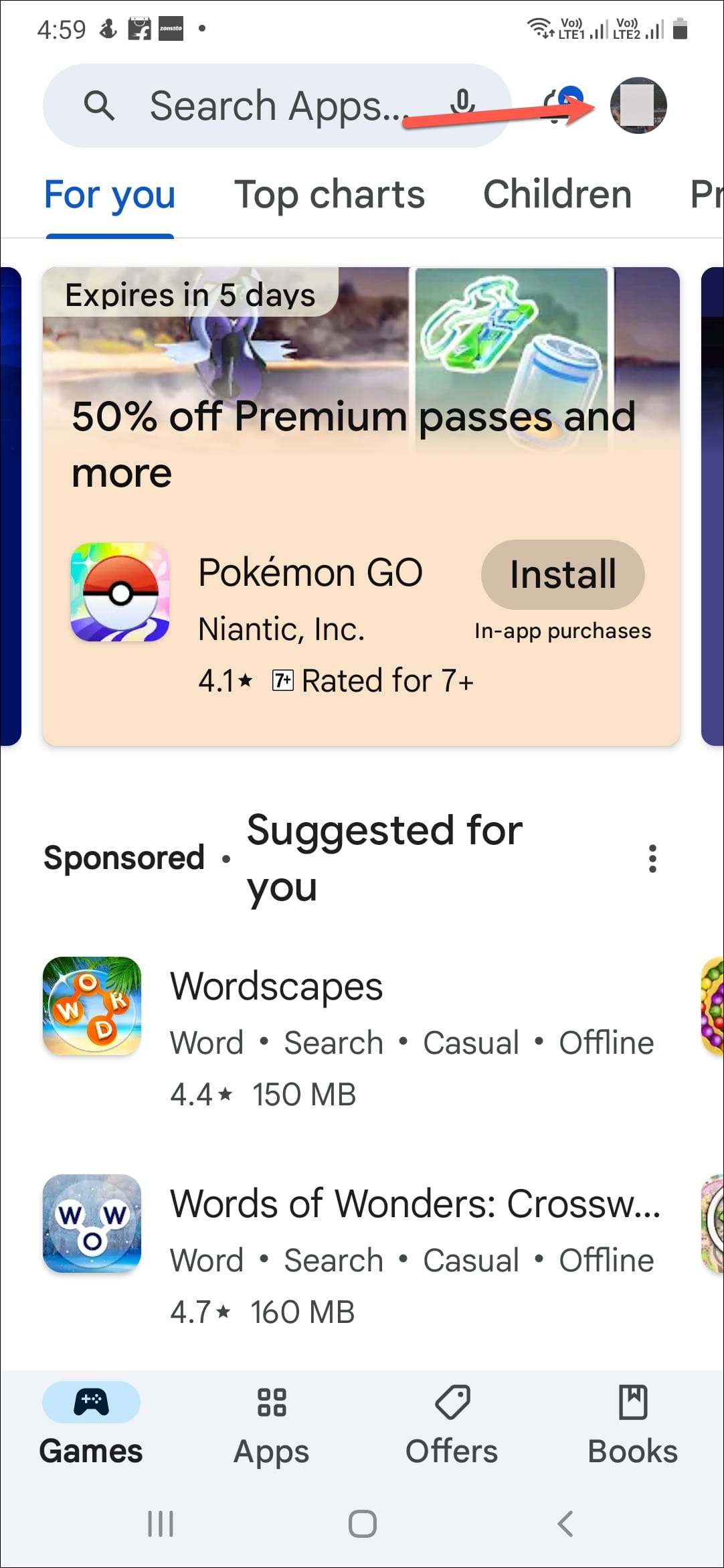Install Pokémon GO
This screenshot has height=1568, width=724.
click(x=562, y=574)
